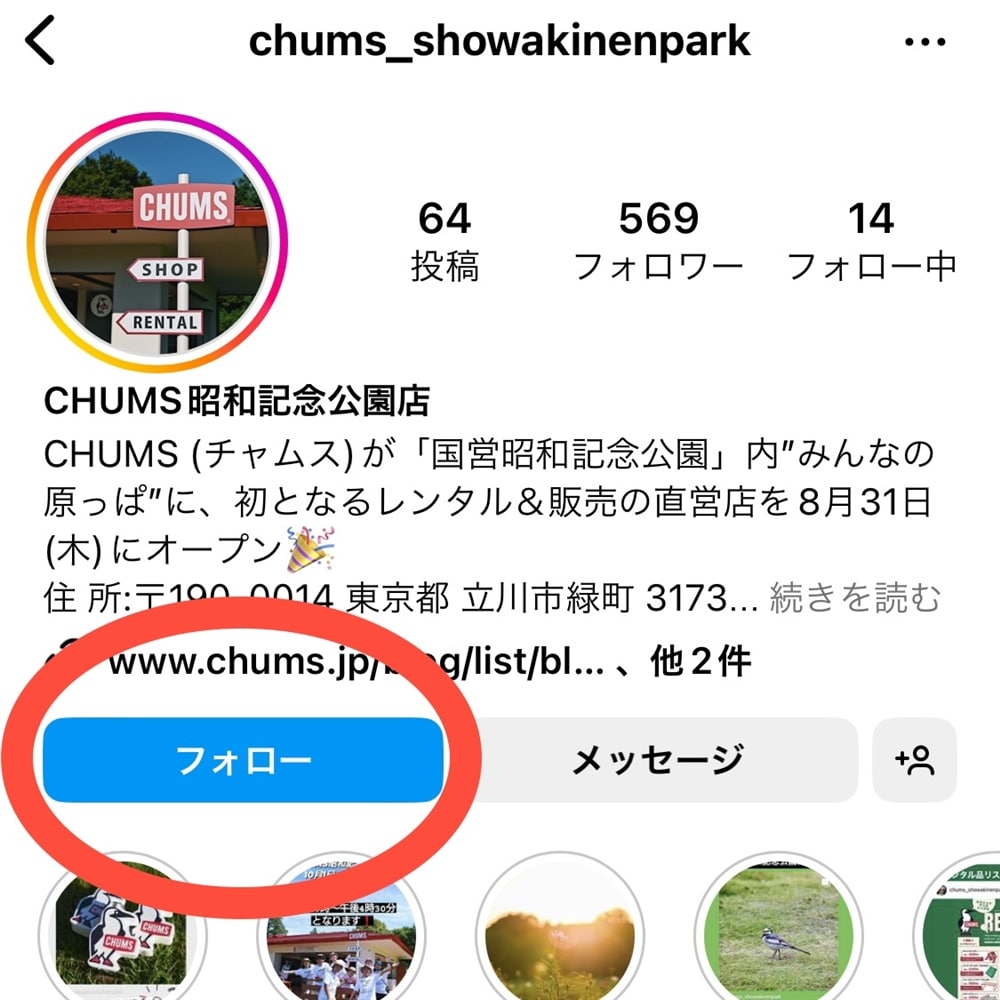Screen dimensions: 1000x1000
Task: Open the 14 フォロー中 following list
Action: [x=871, y=240]
